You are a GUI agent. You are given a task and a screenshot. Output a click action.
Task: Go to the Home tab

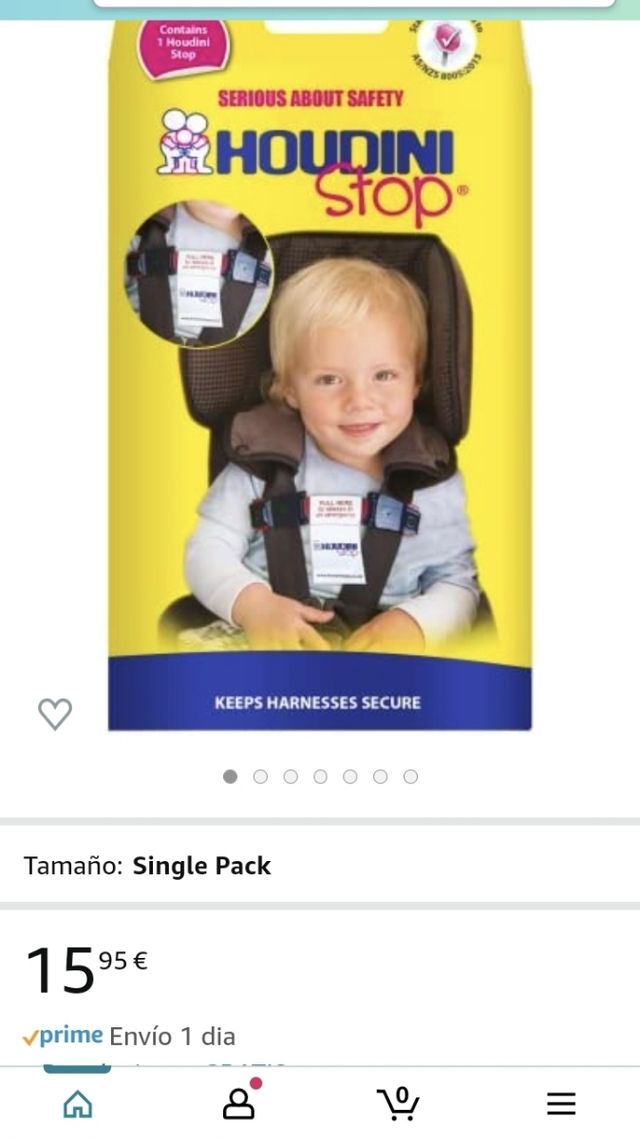77,1103
